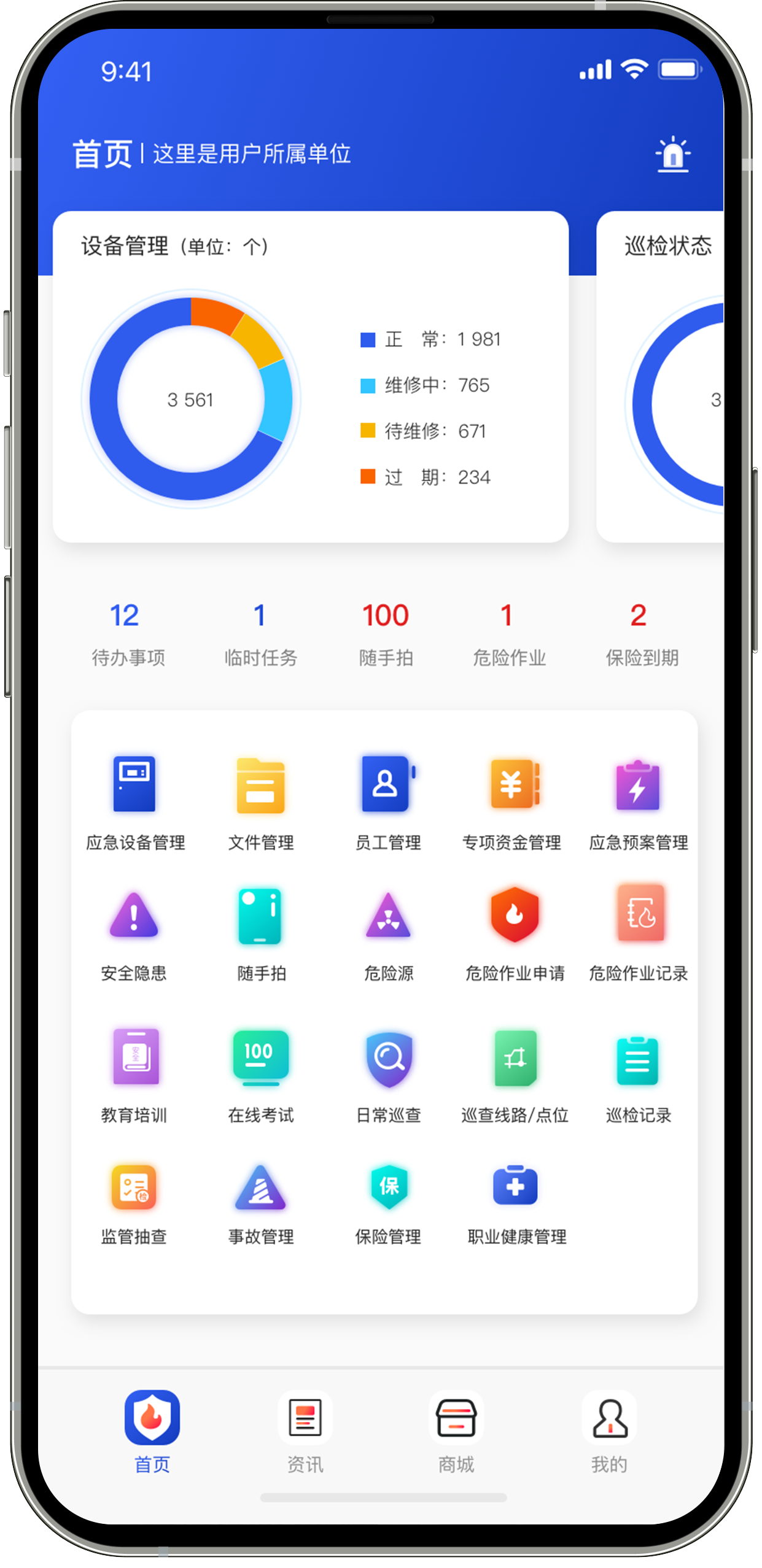
Task: Open 日常巡查 module
Action: pos(387,1075)
